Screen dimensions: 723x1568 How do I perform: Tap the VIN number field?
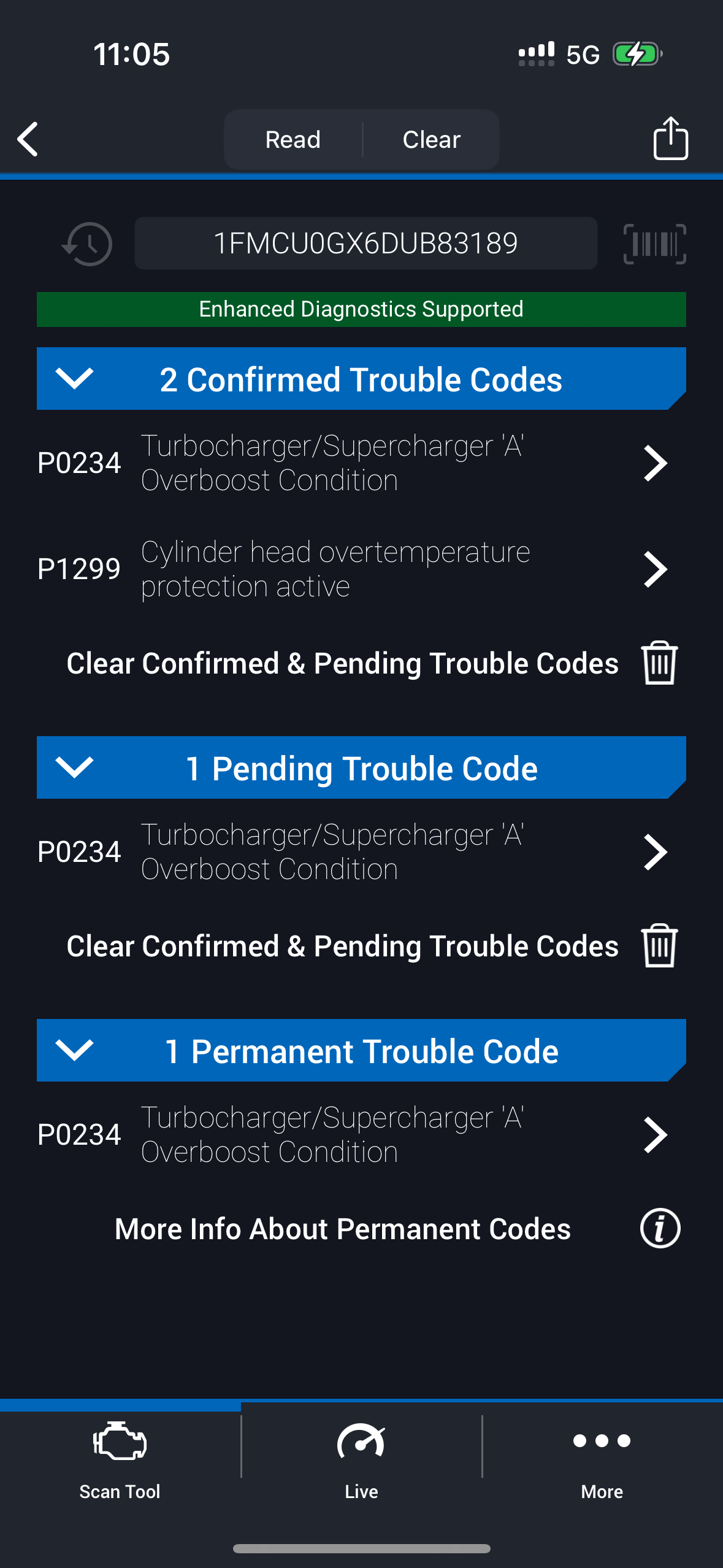(365, 244)
